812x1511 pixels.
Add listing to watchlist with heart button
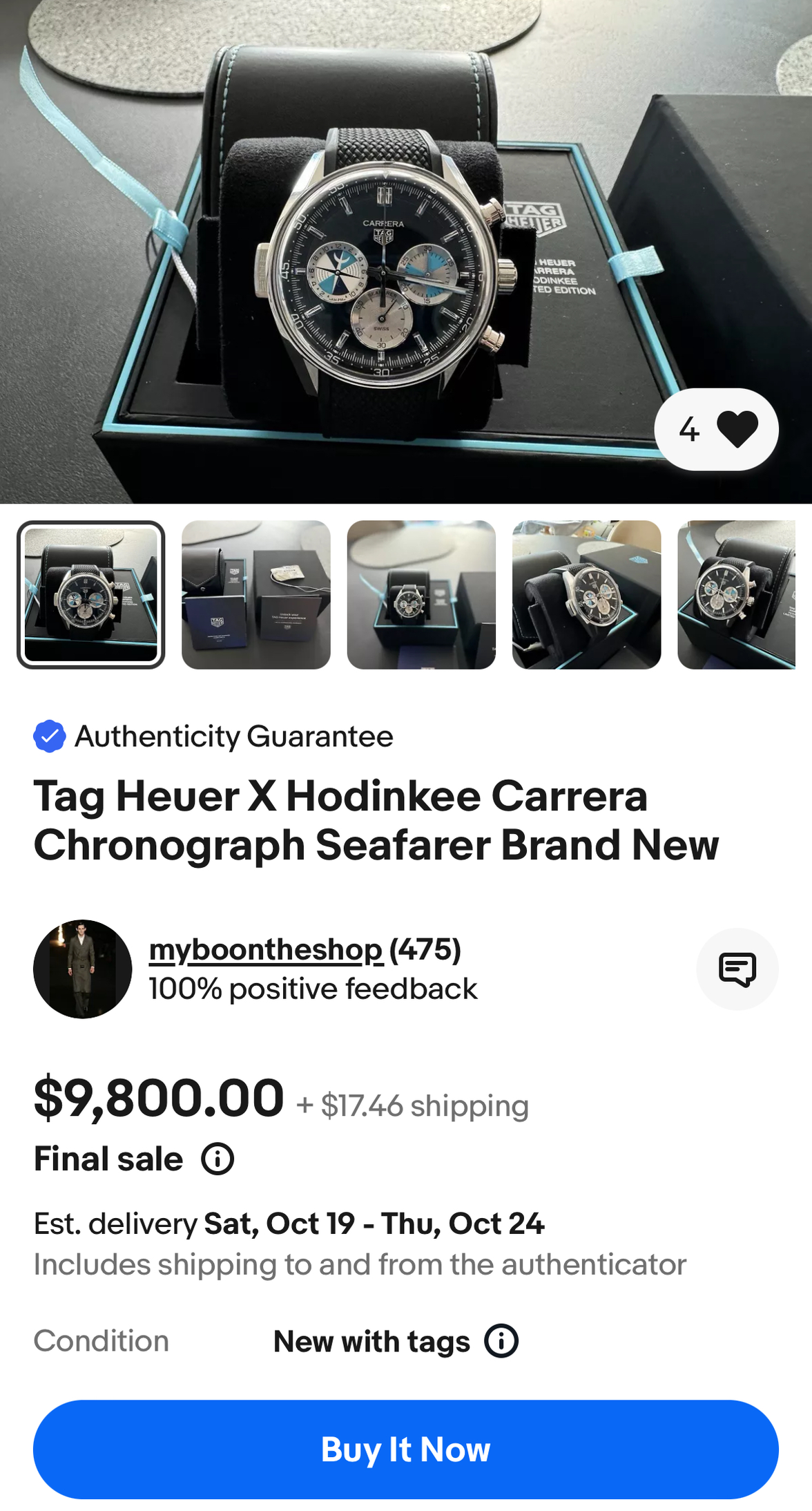pyautogui.click(x=716, y=430)
